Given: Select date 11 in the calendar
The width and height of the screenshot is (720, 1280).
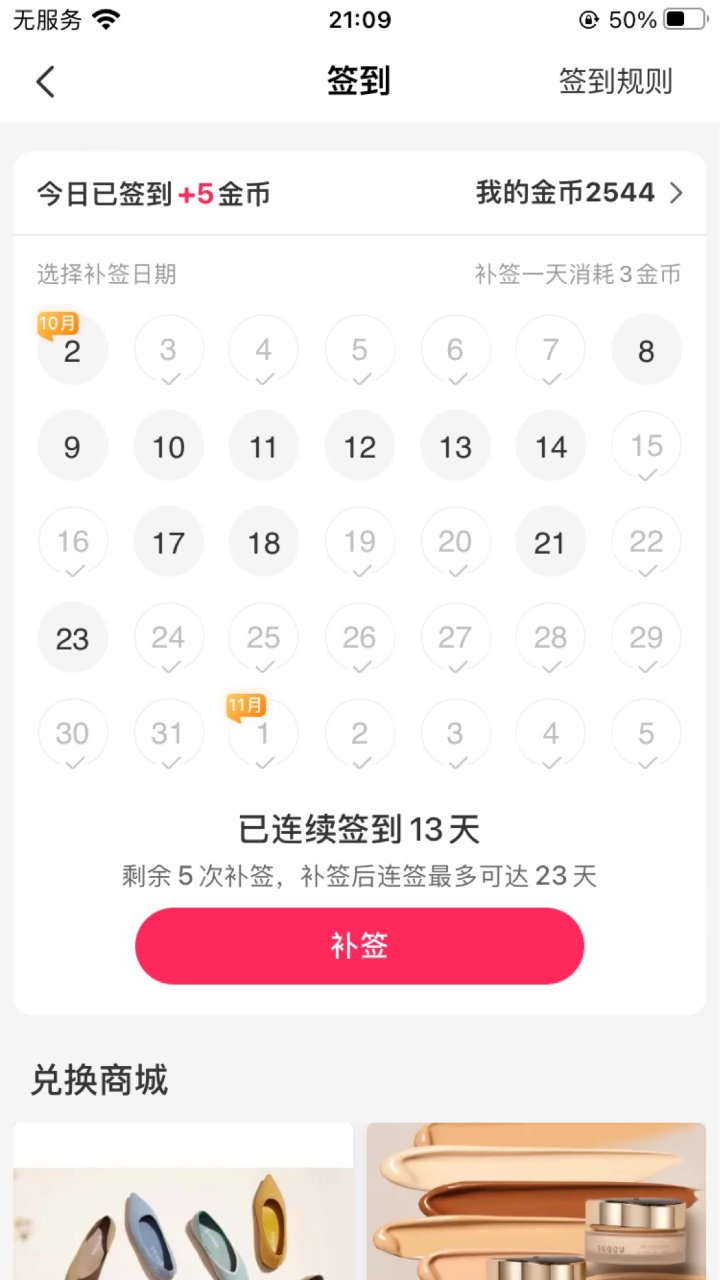Looking at the screenshot, I should pyautogui.click(x=263, y=446).
